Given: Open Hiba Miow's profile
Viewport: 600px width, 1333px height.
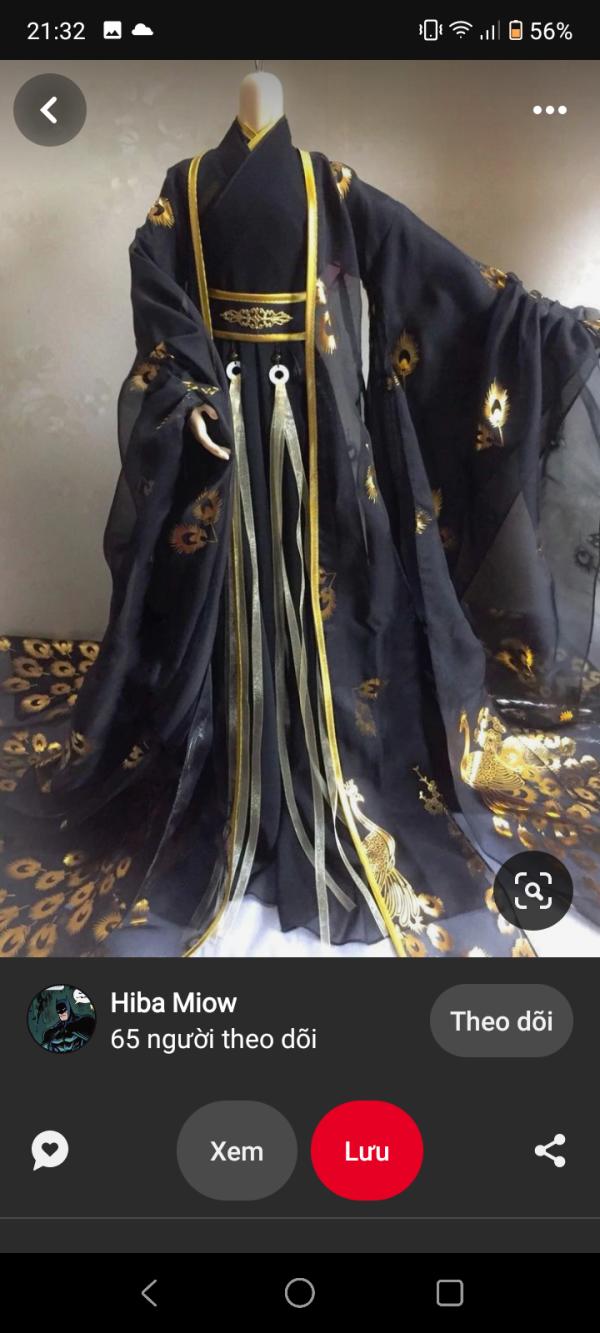Looking at the screenshot, I should [x=62, y=1019].
